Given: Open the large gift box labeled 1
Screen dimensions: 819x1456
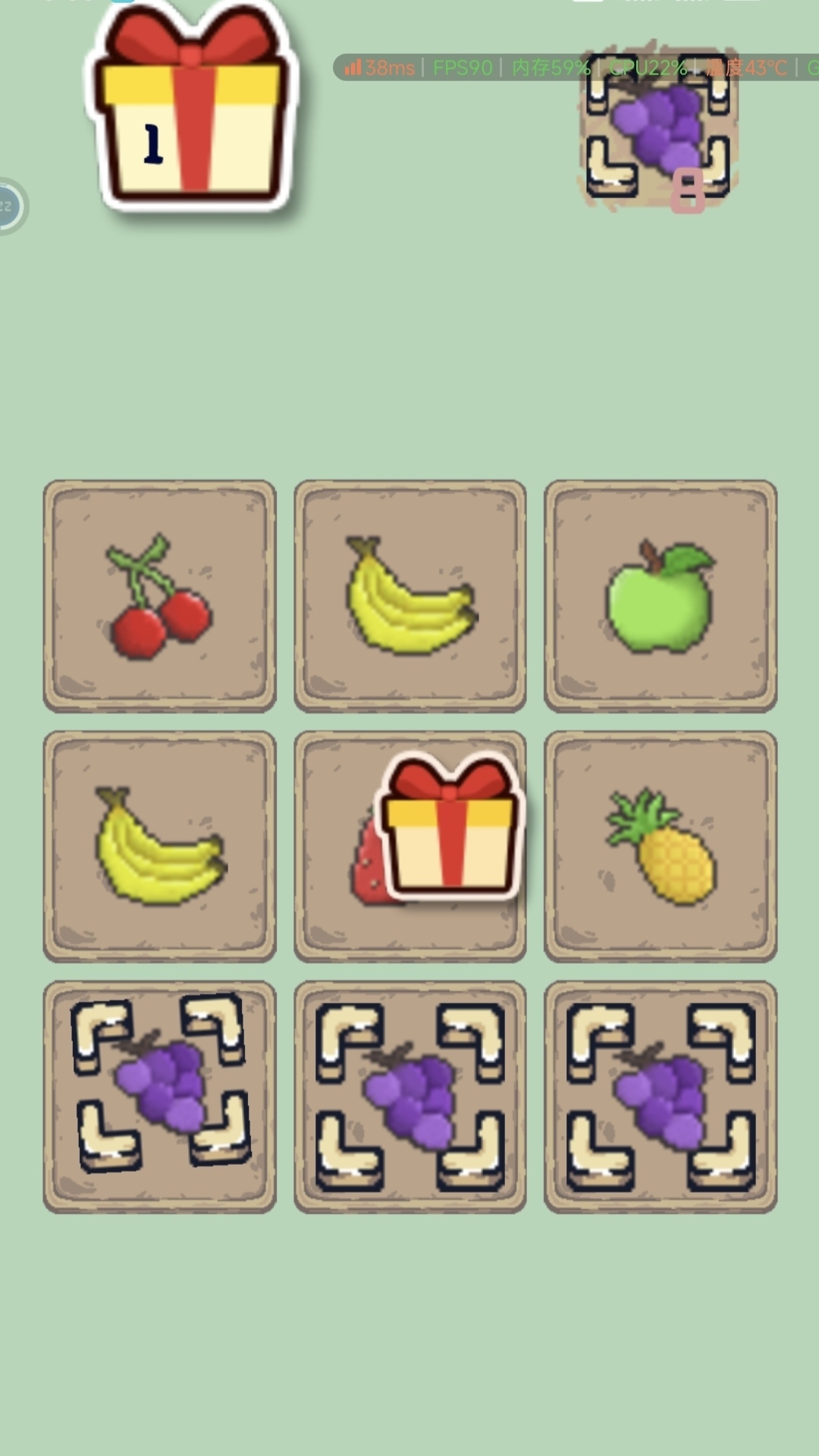Looking at the screenshot, I should pos(191,110).
